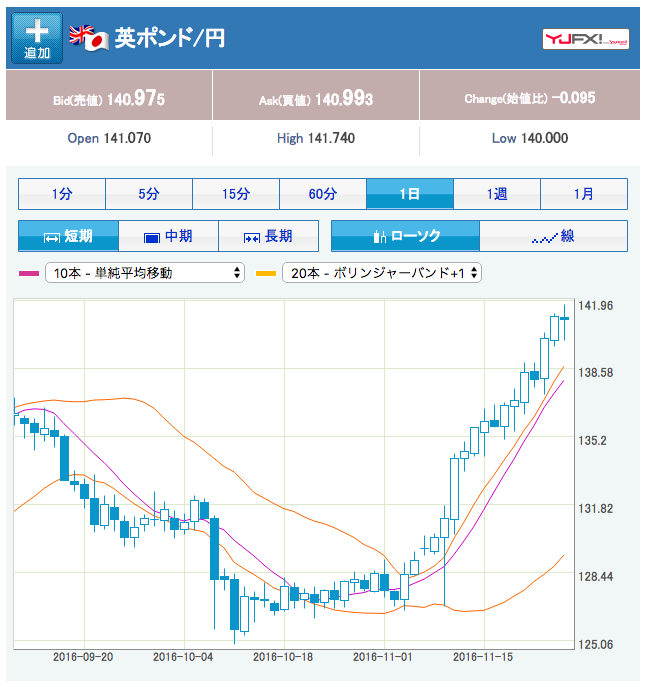
Task: Show the 15分 chart
Action: [x=236, y=194]
